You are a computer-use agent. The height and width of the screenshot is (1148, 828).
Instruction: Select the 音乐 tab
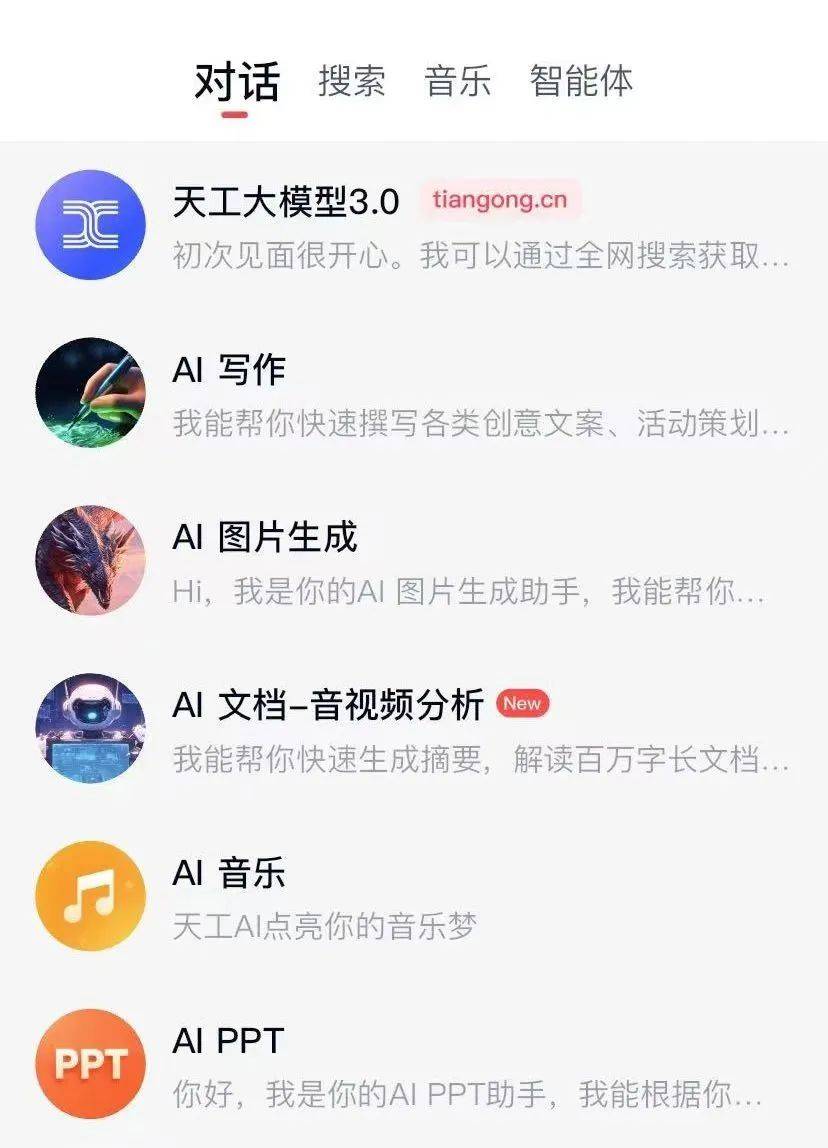pos(457,81)
